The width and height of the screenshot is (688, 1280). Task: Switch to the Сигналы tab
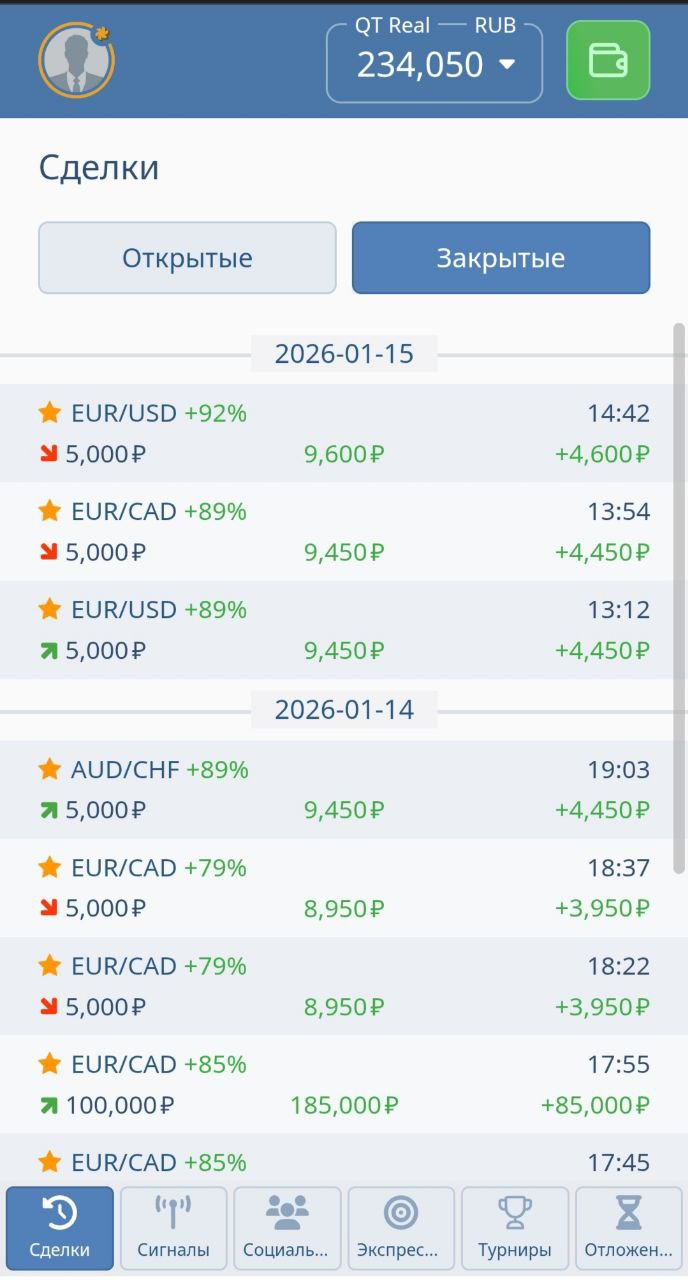tap(174, 1228)
